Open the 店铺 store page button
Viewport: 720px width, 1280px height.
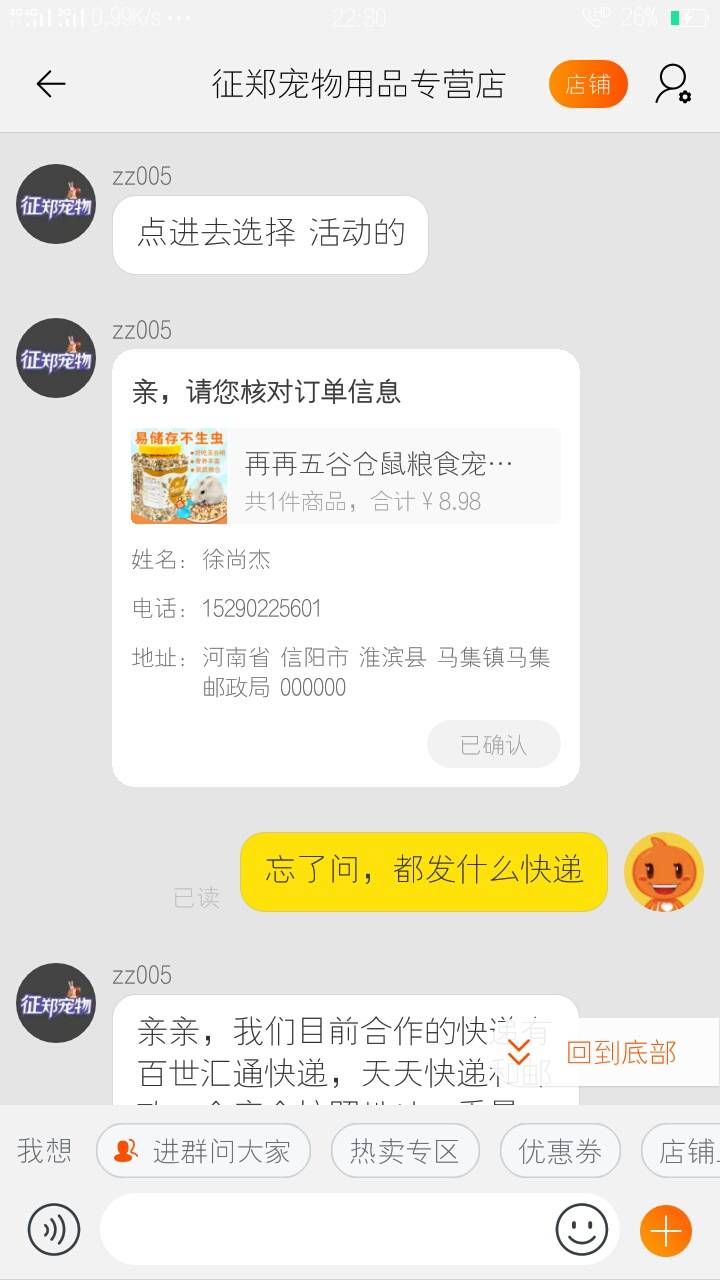(x=588, y=85)
